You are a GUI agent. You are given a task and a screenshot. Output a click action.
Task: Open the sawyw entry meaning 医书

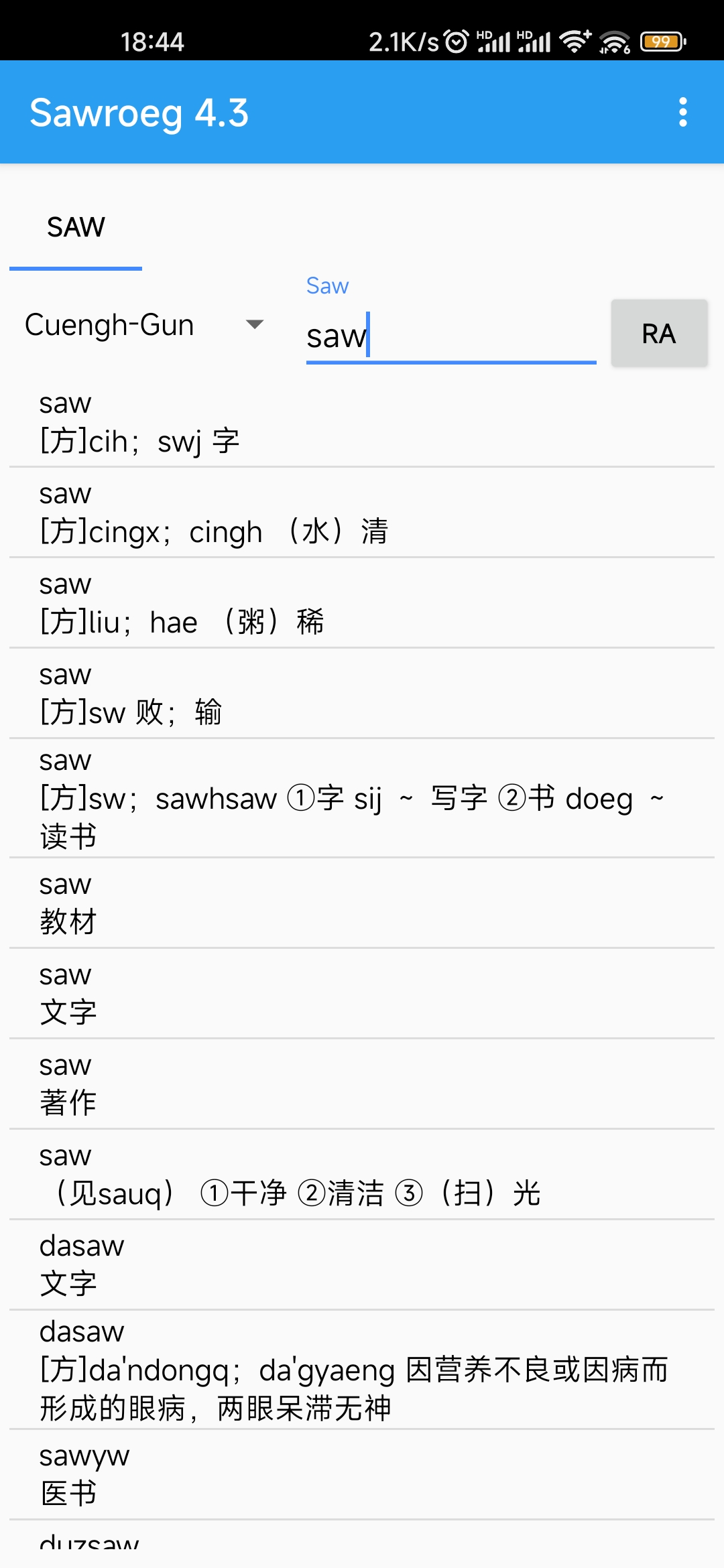pos(362,1475)
